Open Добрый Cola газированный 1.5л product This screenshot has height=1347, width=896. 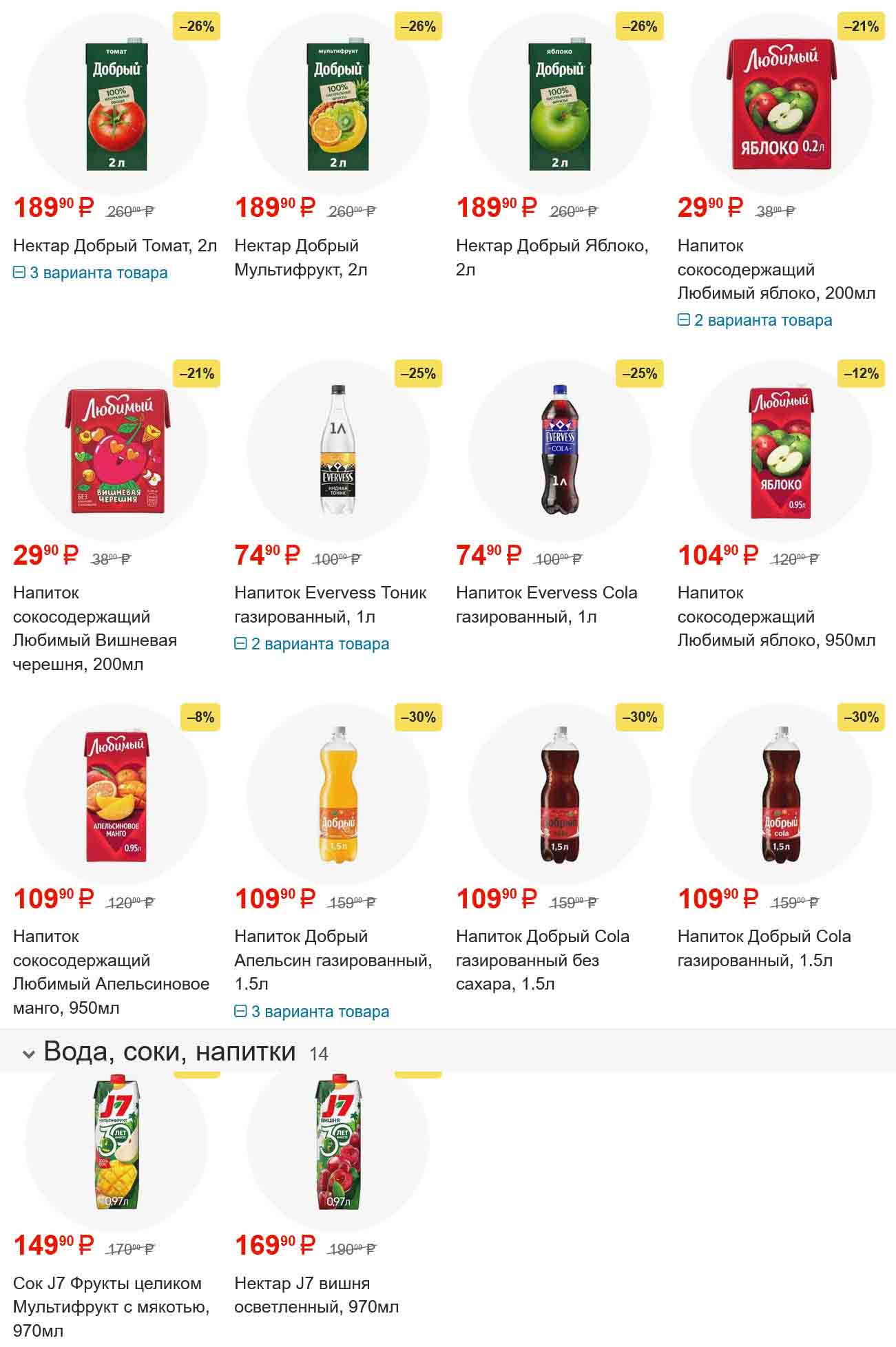point(764,948)
